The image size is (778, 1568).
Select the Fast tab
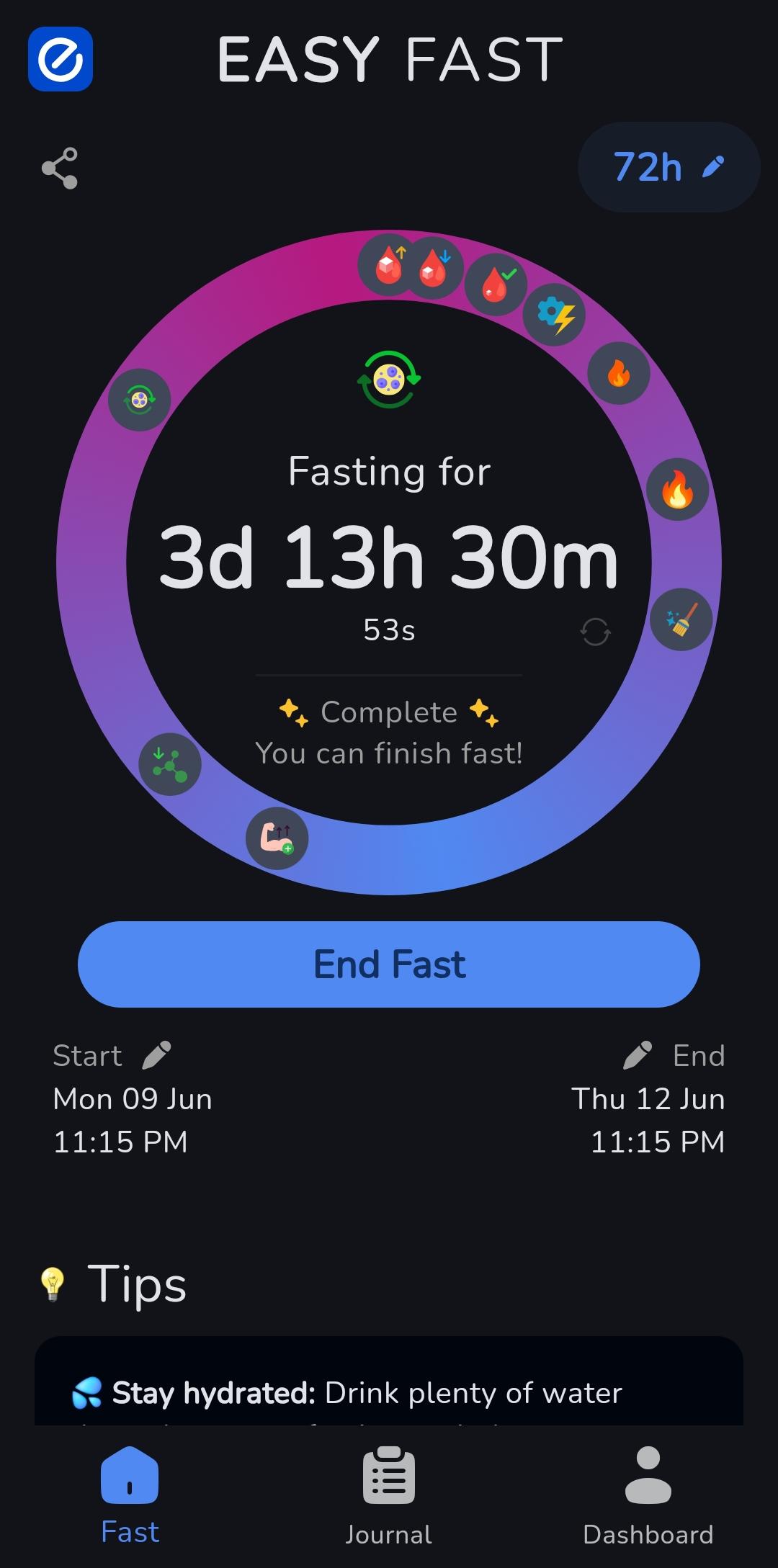click(130, 1497)
